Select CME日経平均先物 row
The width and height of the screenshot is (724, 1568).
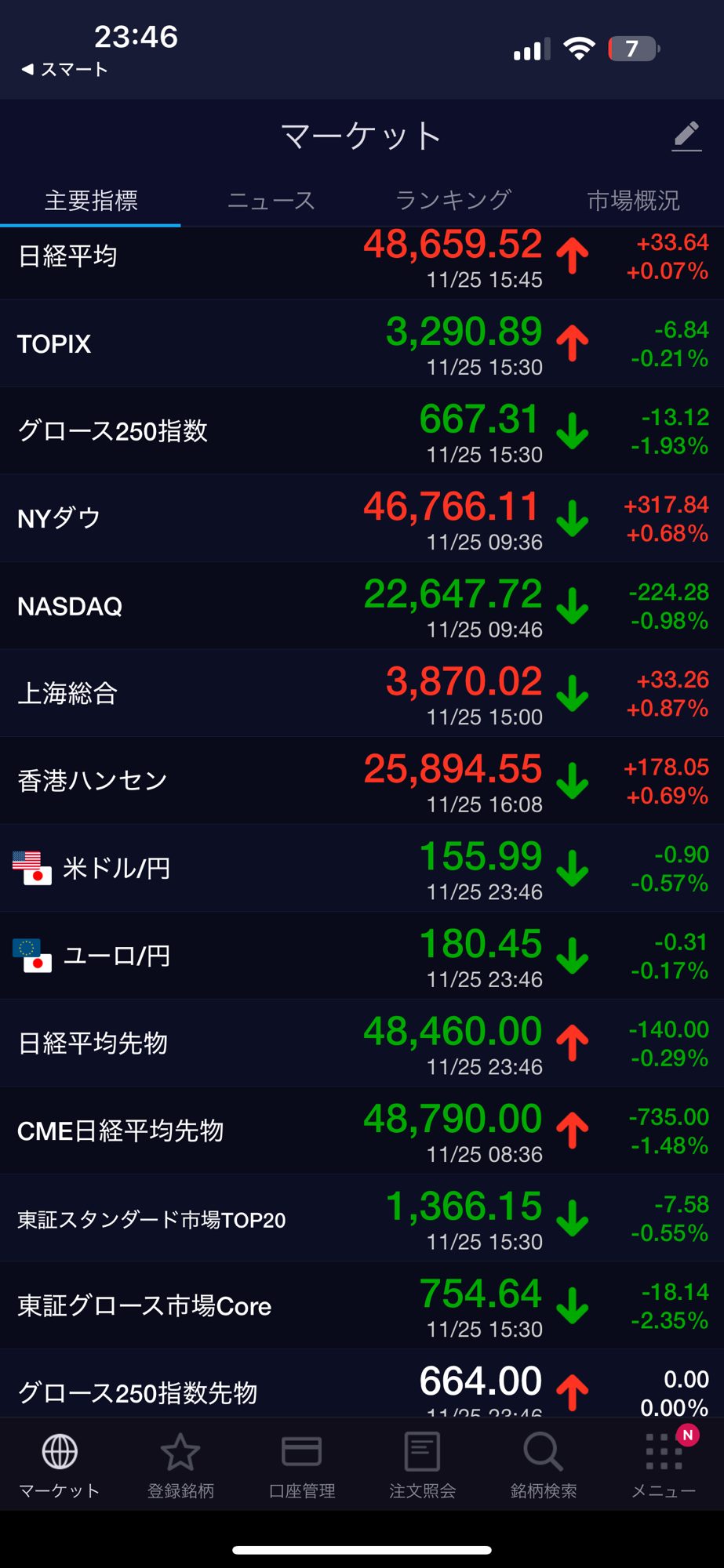pos(362,1131)
